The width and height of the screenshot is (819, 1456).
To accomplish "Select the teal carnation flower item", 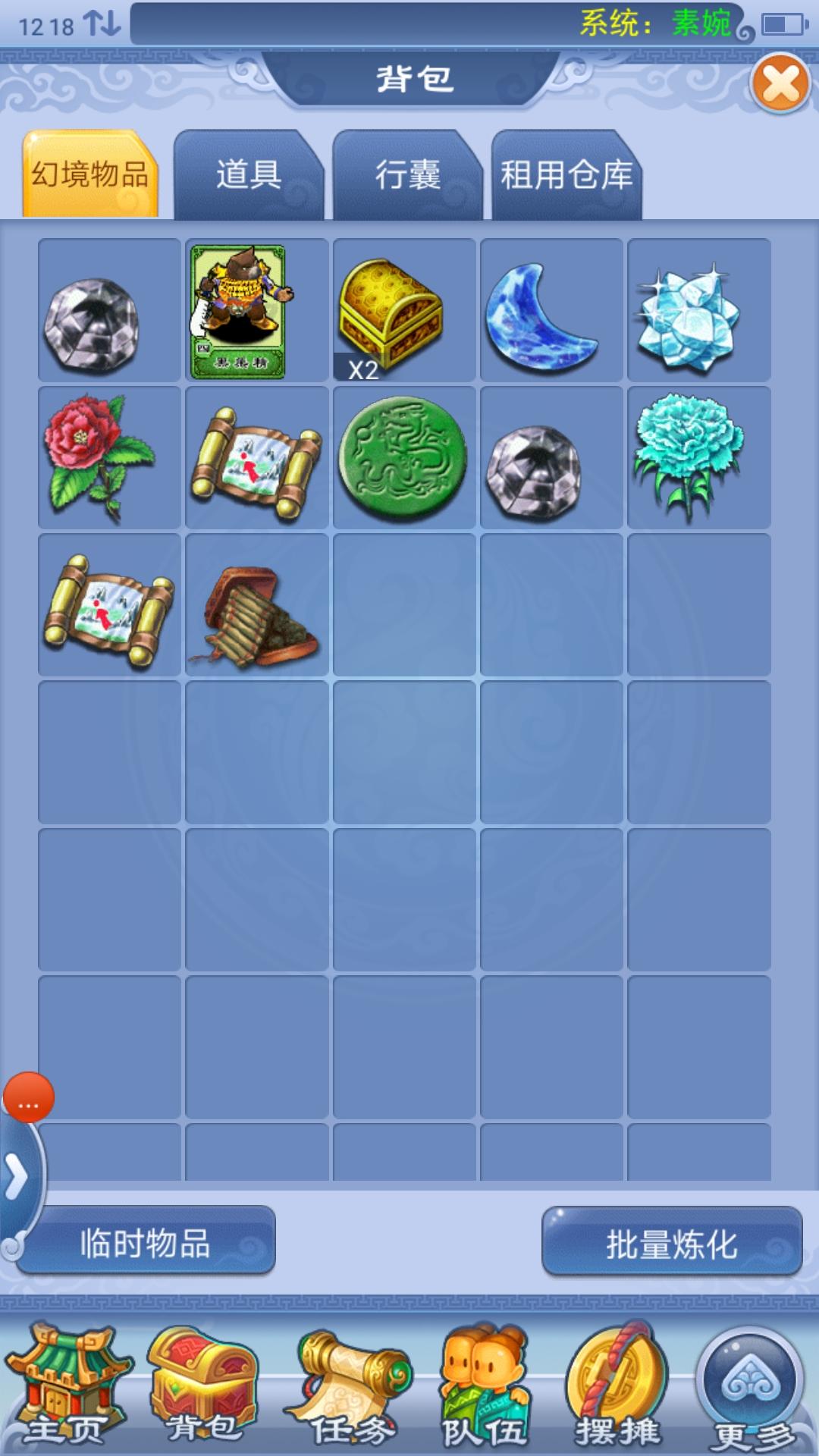I will (x=698, y=458).
